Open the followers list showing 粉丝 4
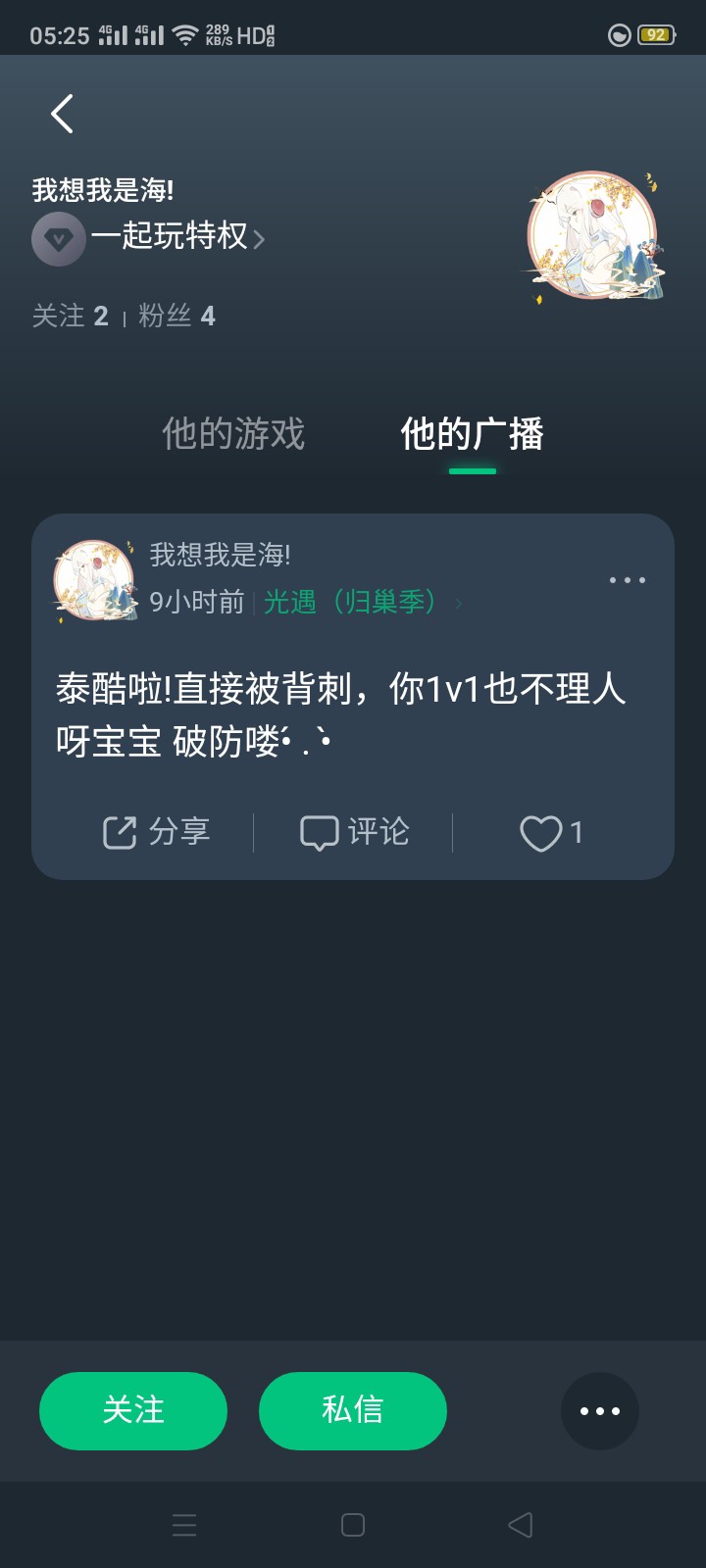The height and width of the screenshot is (1568, 706). 176,316
